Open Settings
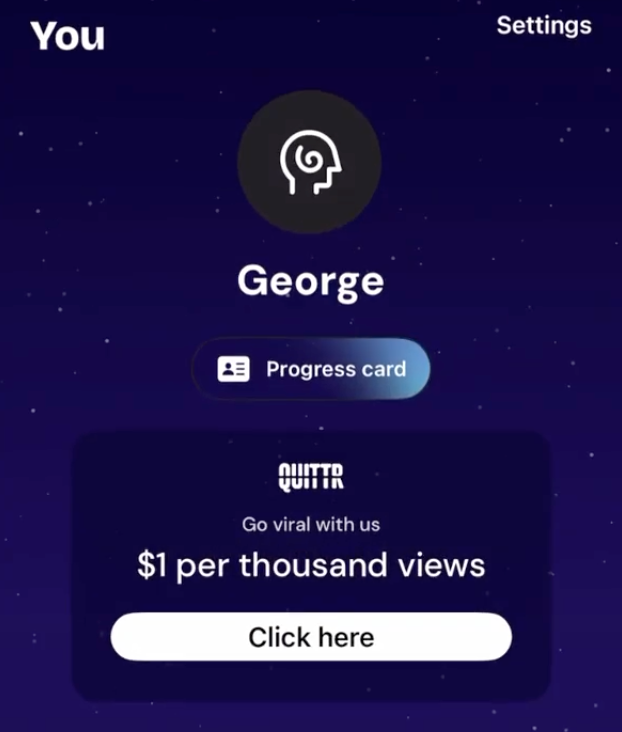The width and height of the screenshot is (622, 732). pos(543,25)
